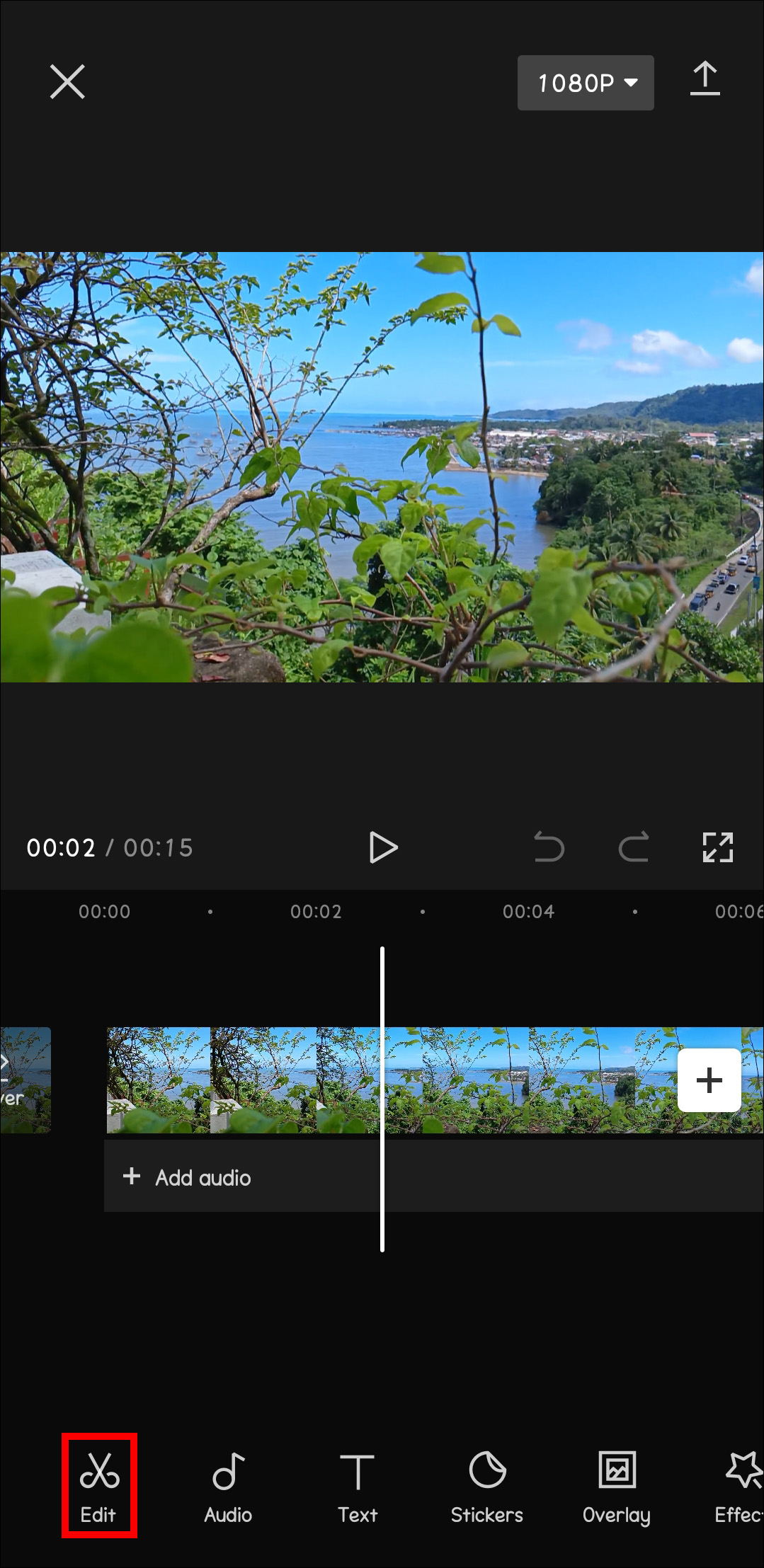Close the video project
This screenshot has width=764, height=1568.
click(x=67, y=81)
